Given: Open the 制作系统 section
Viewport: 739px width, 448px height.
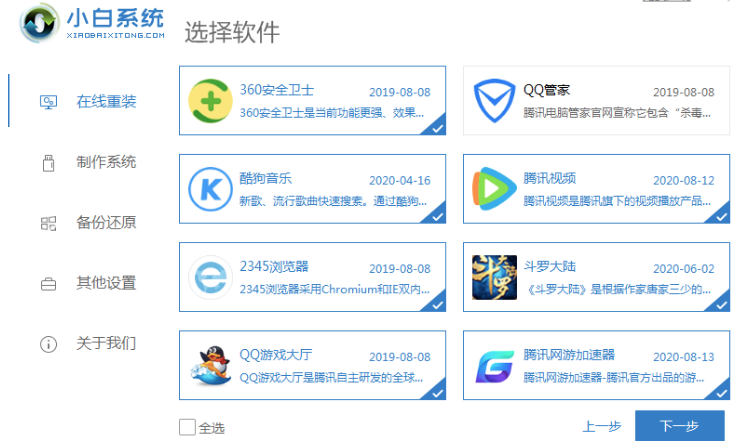Looking at the screenshot, I should point(105,162).
